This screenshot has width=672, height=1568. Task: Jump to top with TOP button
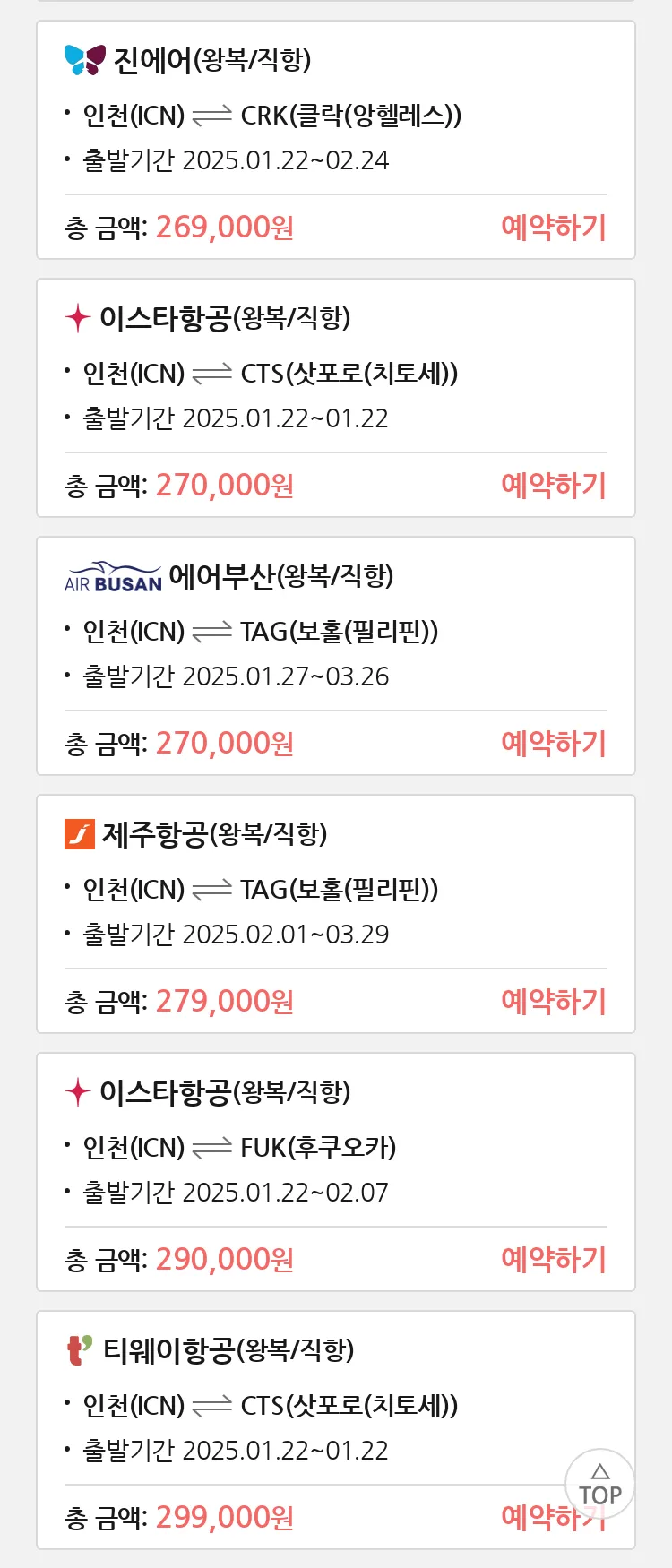click(x=599, y=1483)
